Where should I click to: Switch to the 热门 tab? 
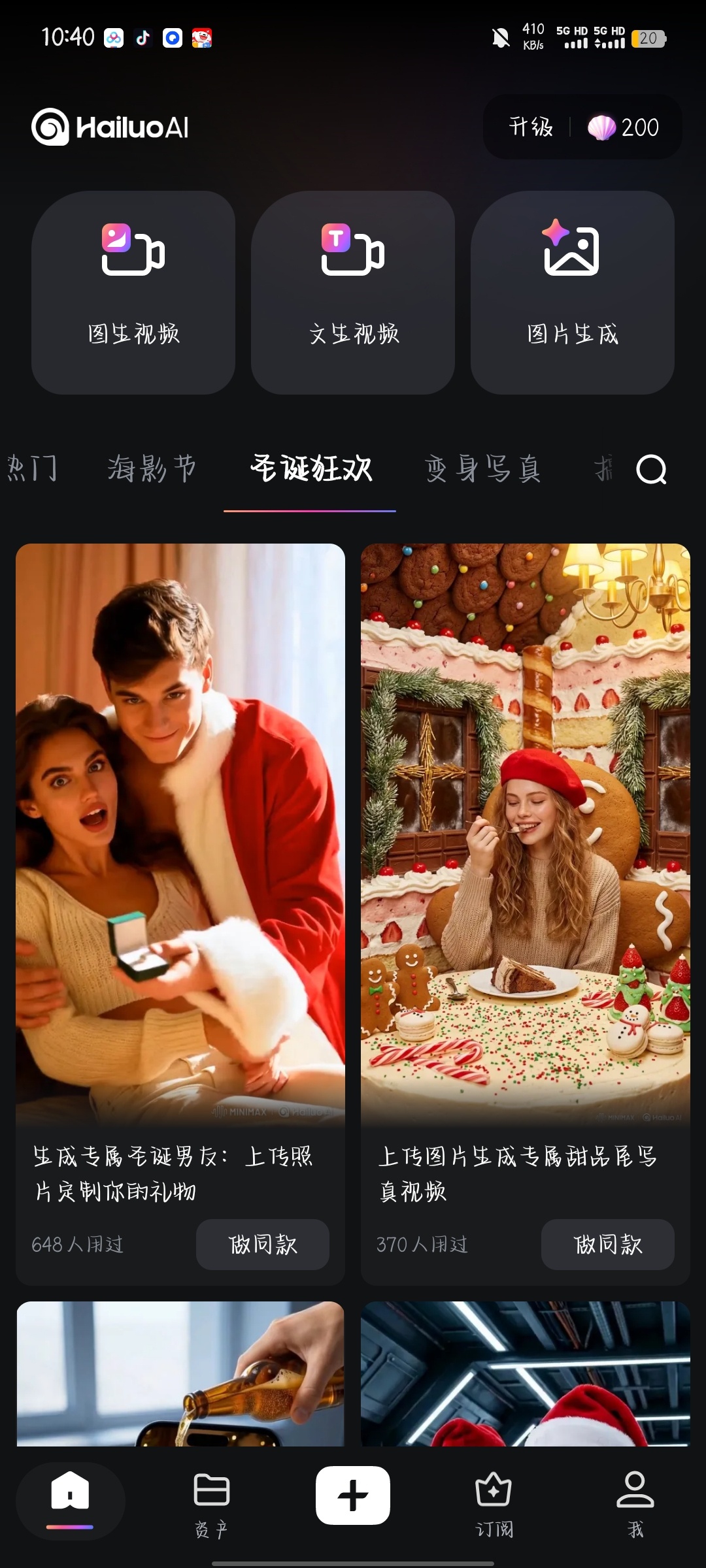31,468
